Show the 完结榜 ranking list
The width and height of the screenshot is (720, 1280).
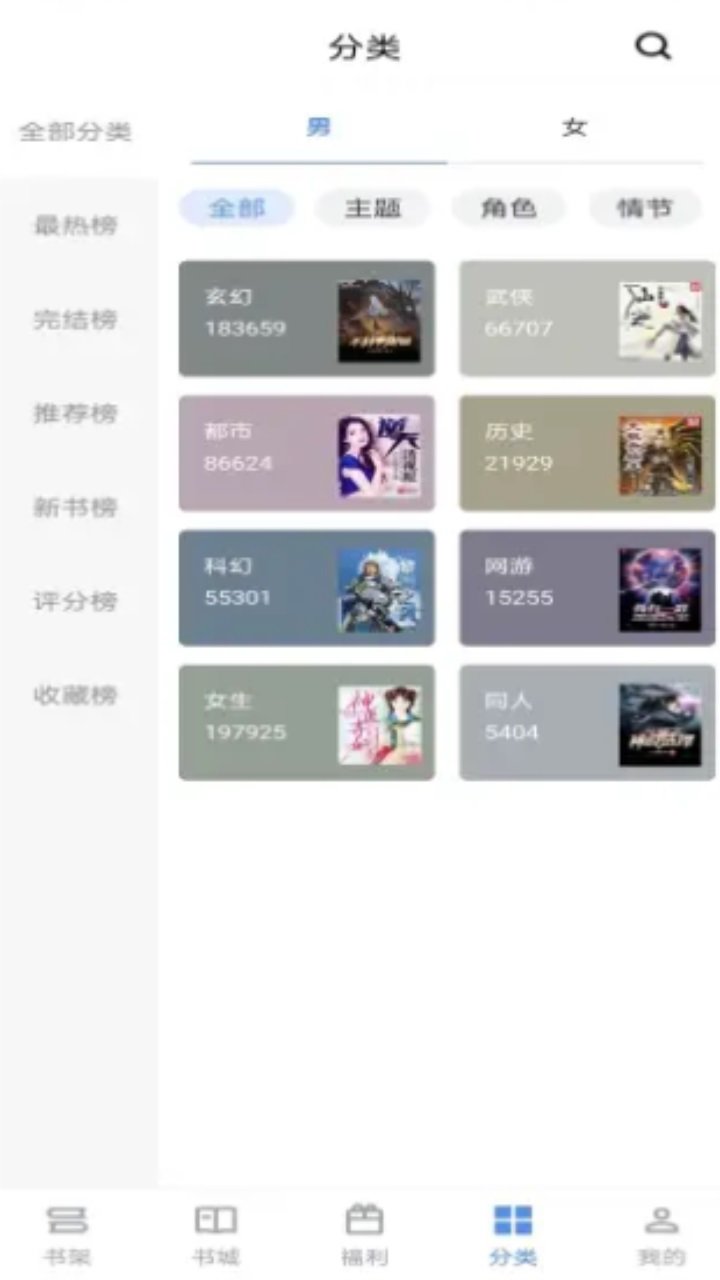tap(76, 320)
